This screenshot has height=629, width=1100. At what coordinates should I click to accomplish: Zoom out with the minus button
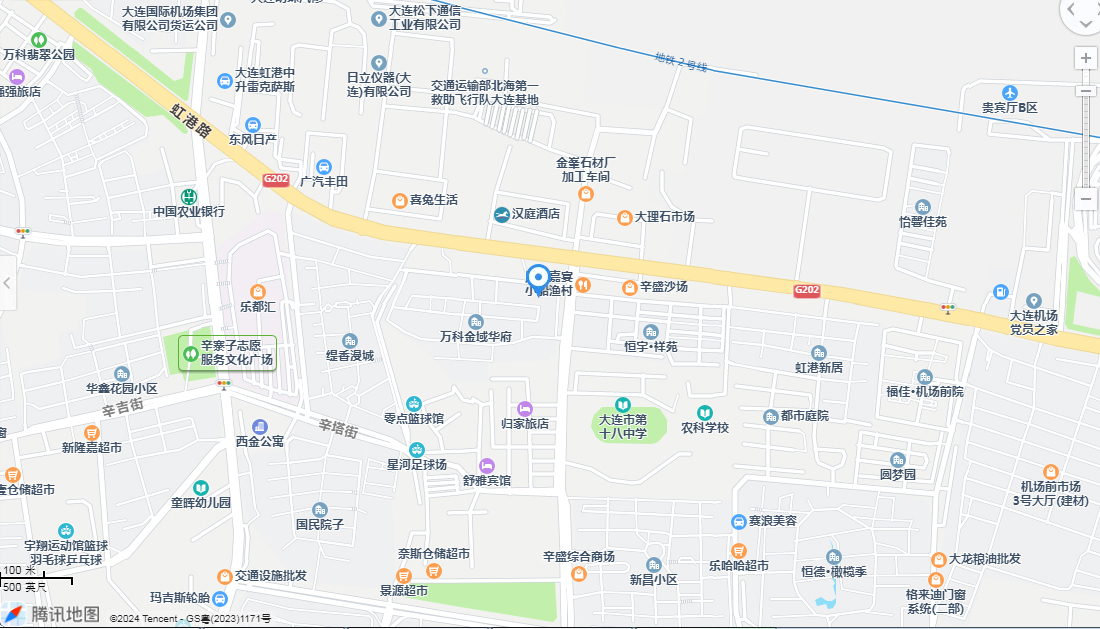click(1086, 199)
